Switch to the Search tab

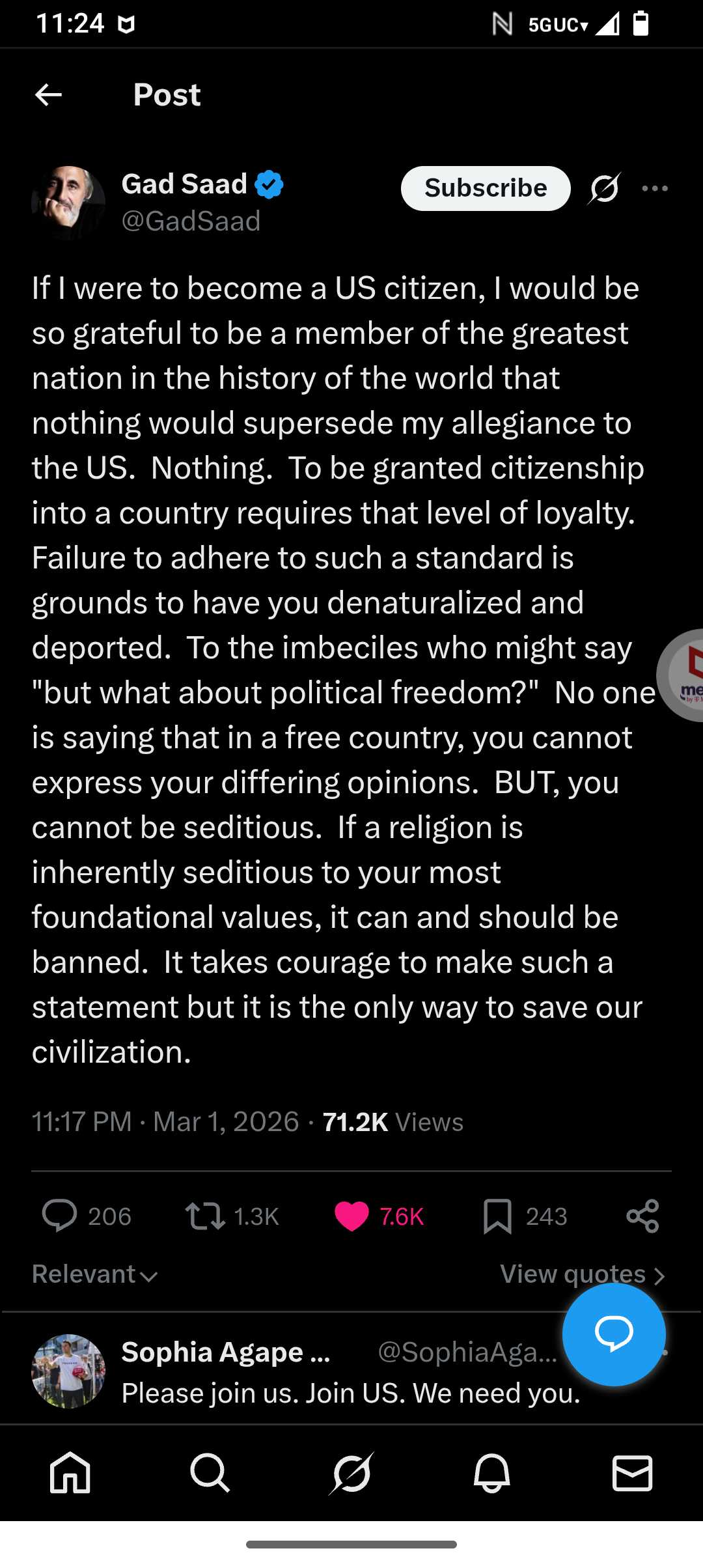(210, 1473)
